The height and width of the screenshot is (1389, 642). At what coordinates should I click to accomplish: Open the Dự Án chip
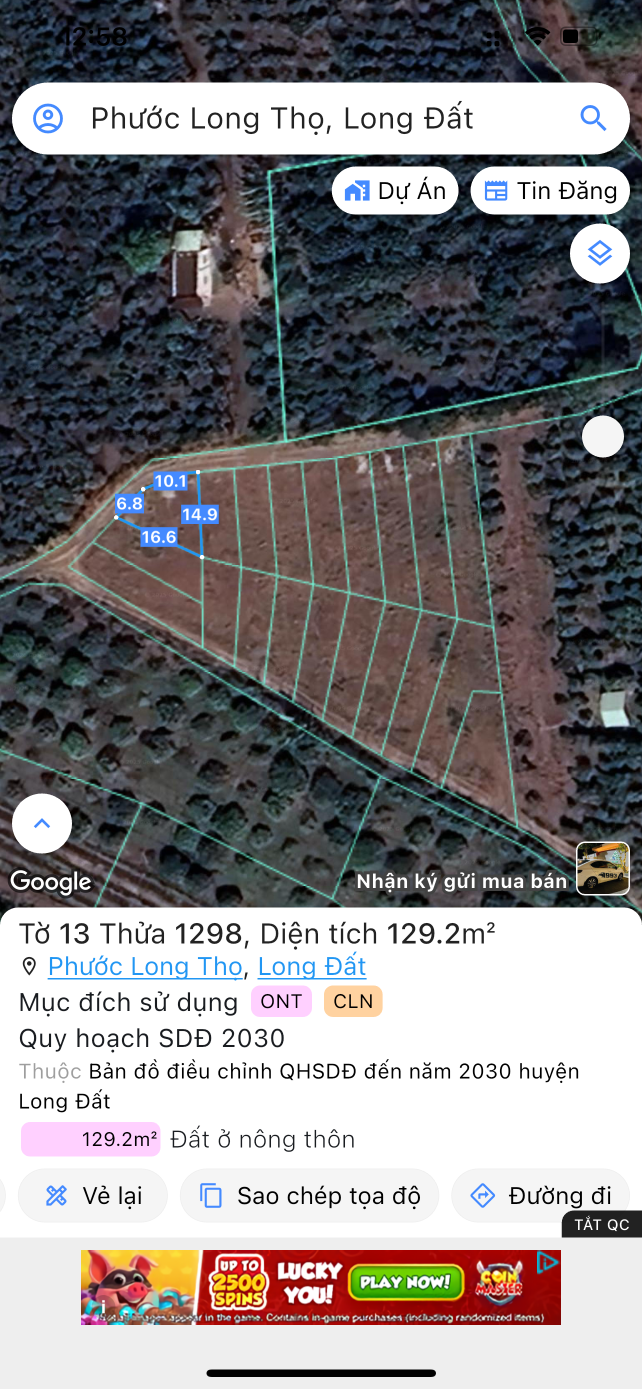coord(395,191)
